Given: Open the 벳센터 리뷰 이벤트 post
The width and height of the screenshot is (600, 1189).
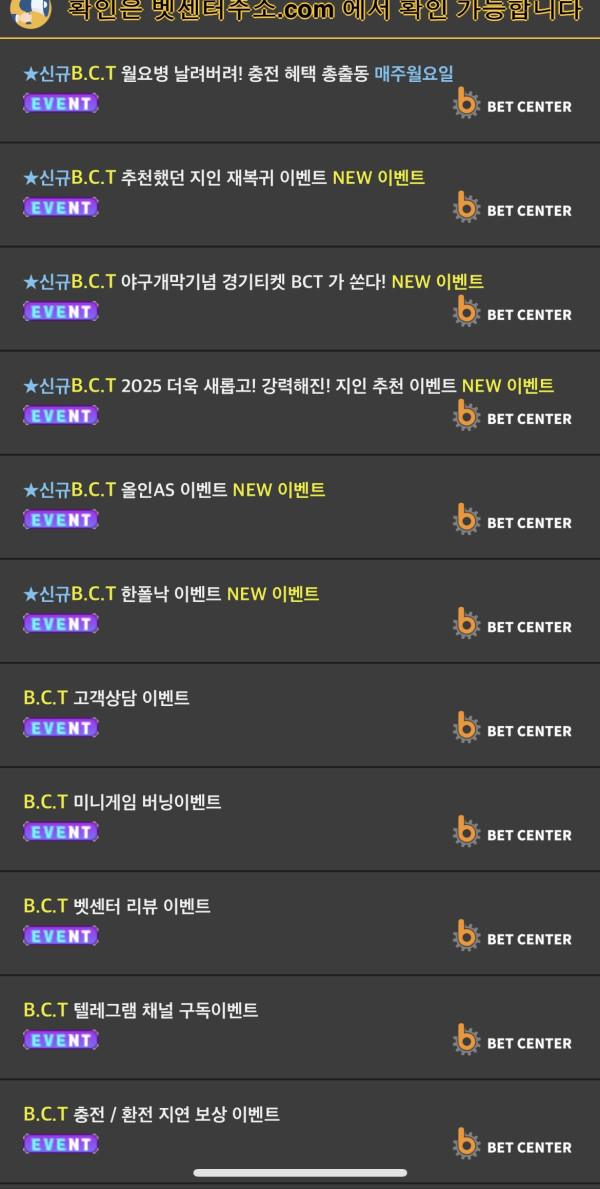Looking at the screenshot, I should [x=117, y=906].
